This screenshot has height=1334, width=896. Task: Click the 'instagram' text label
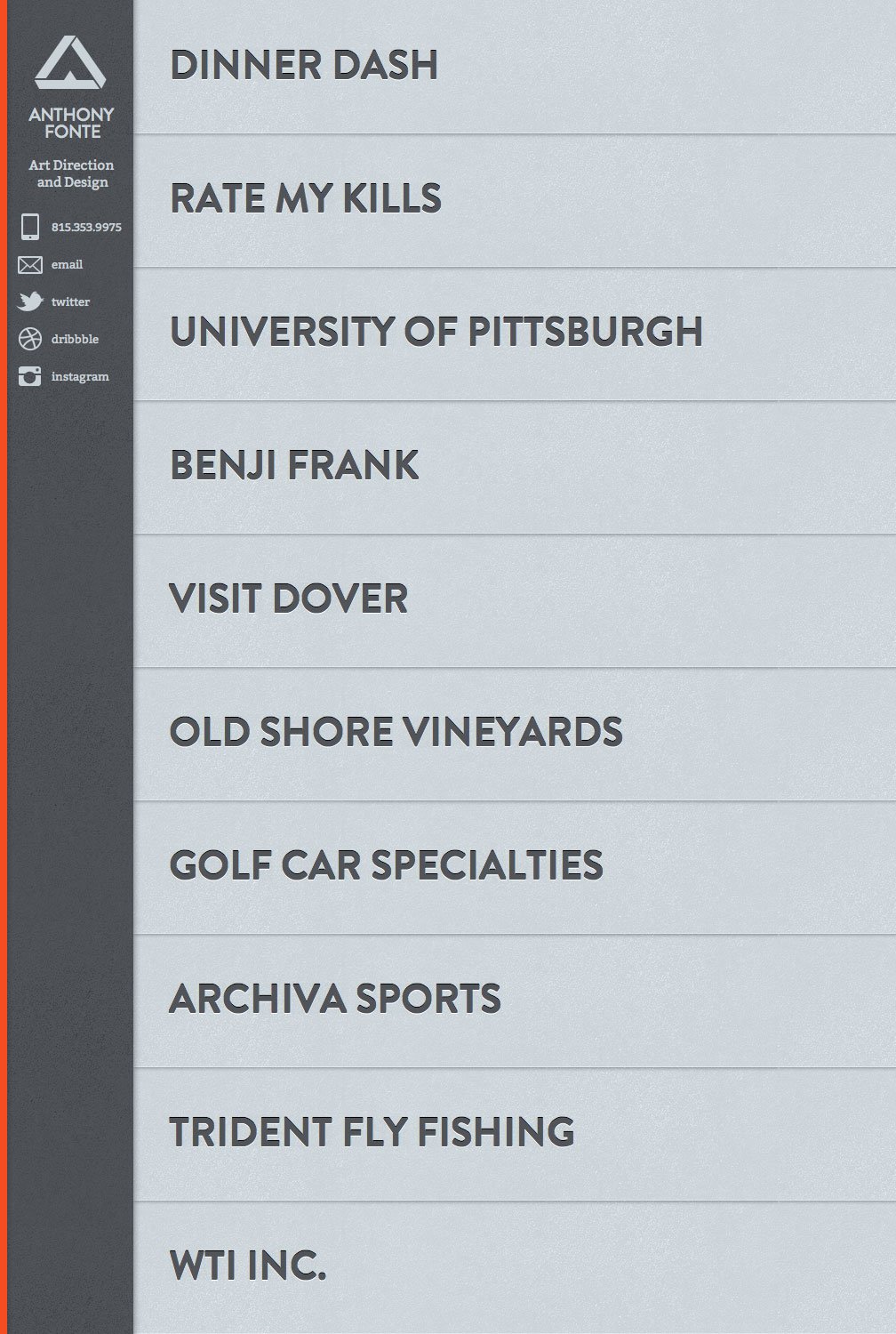pyautogui.click(x=80, y=376)
